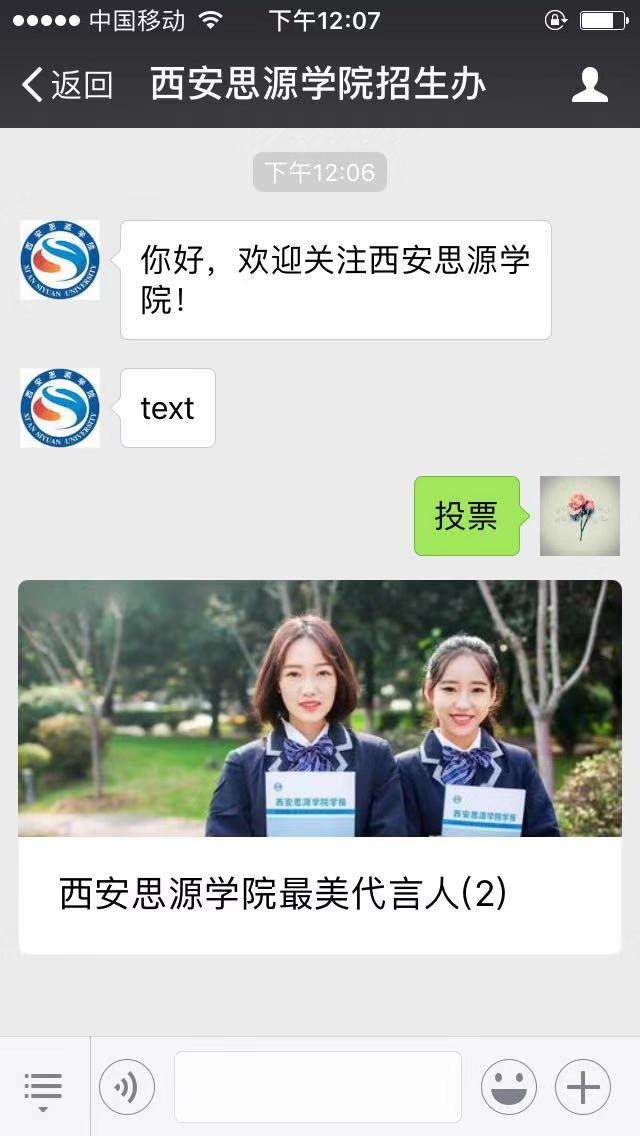The image size is (640, 1136).
Task: Open 西安思源学院 avatar beside welcome message
Action: (x=60, y=260)
